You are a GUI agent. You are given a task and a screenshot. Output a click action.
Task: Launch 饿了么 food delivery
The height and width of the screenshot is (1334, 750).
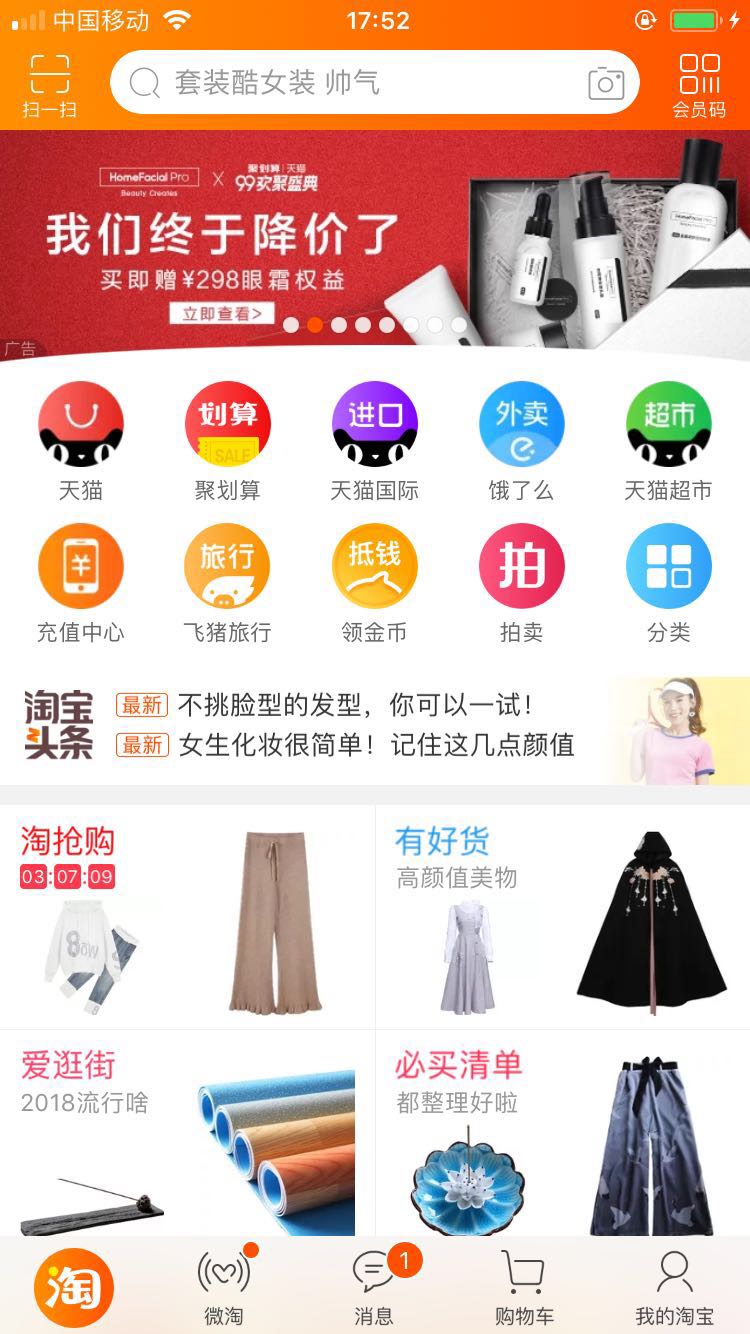[521, 424]
